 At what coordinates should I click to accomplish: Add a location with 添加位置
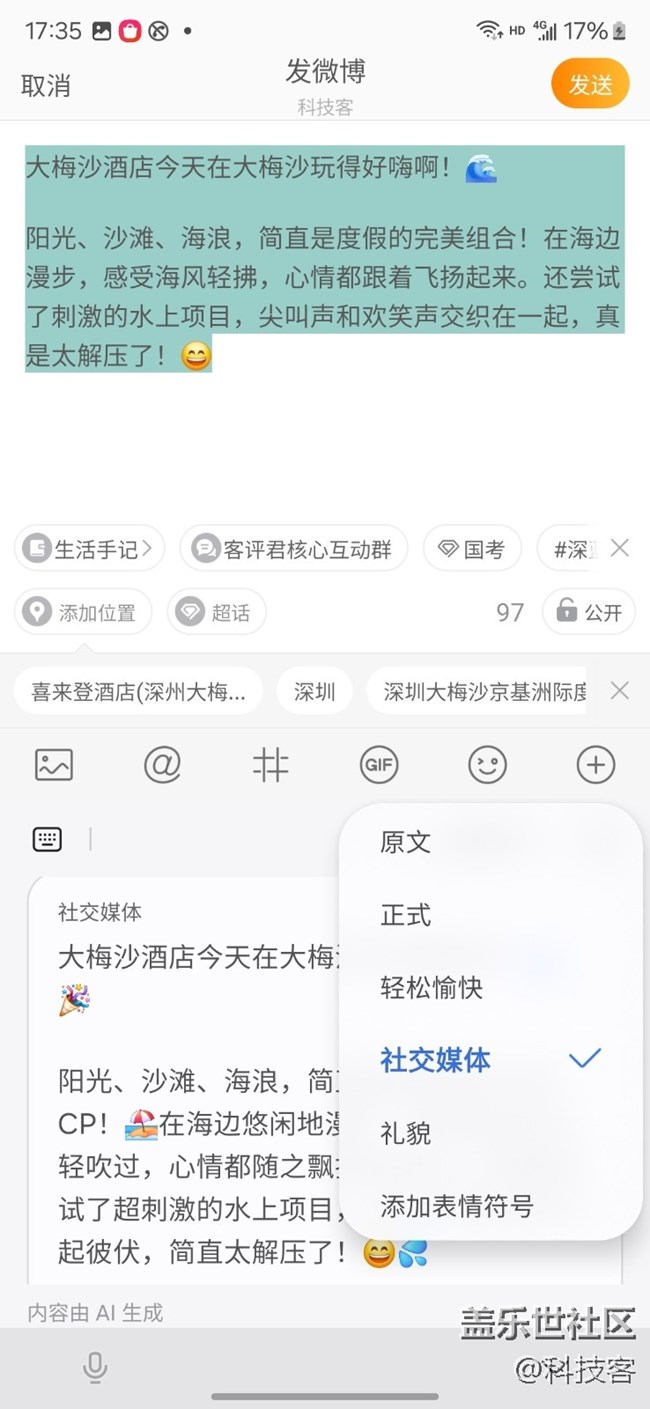pos(83,612)
